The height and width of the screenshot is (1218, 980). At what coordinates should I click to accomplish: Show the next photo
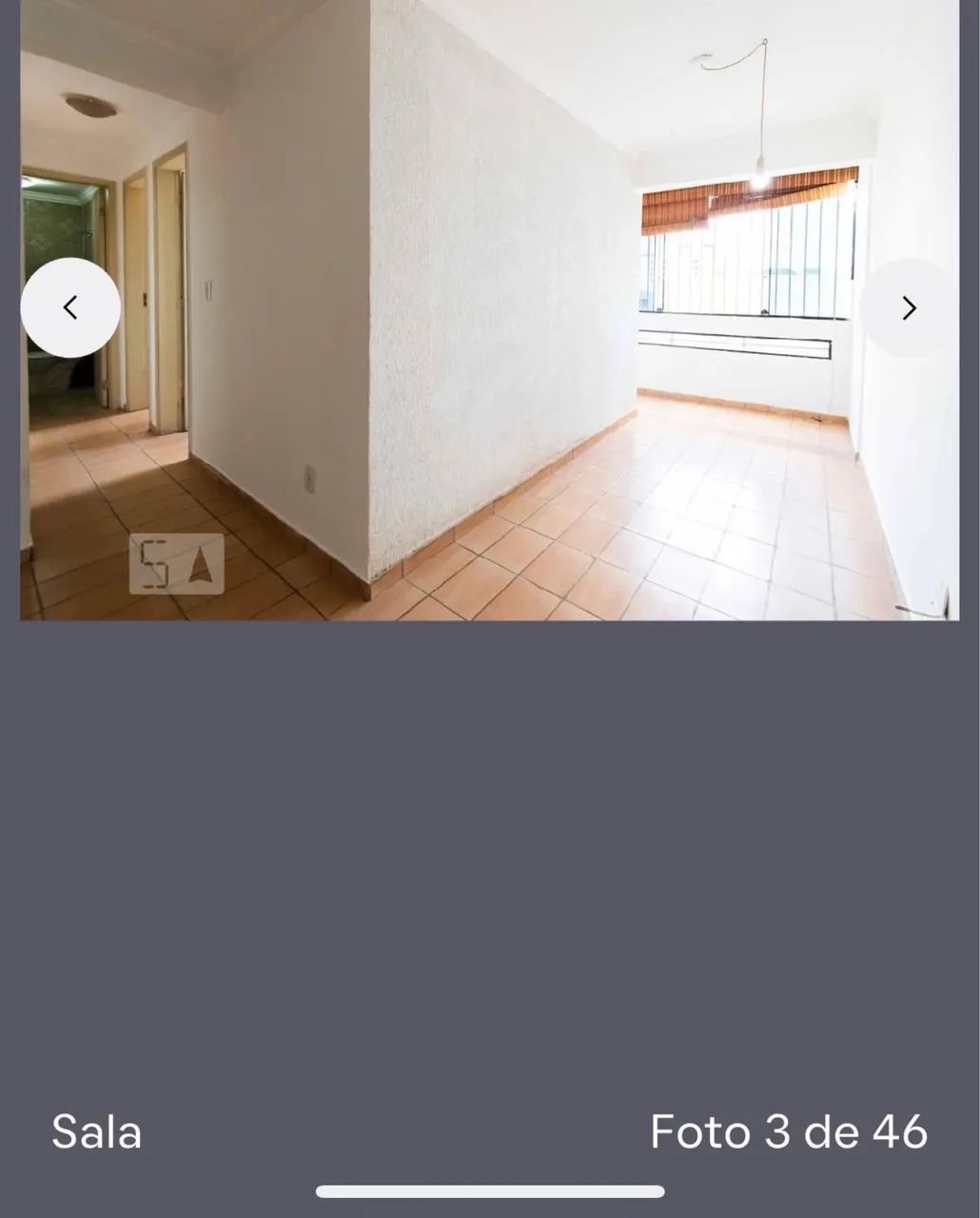[909, 307]
